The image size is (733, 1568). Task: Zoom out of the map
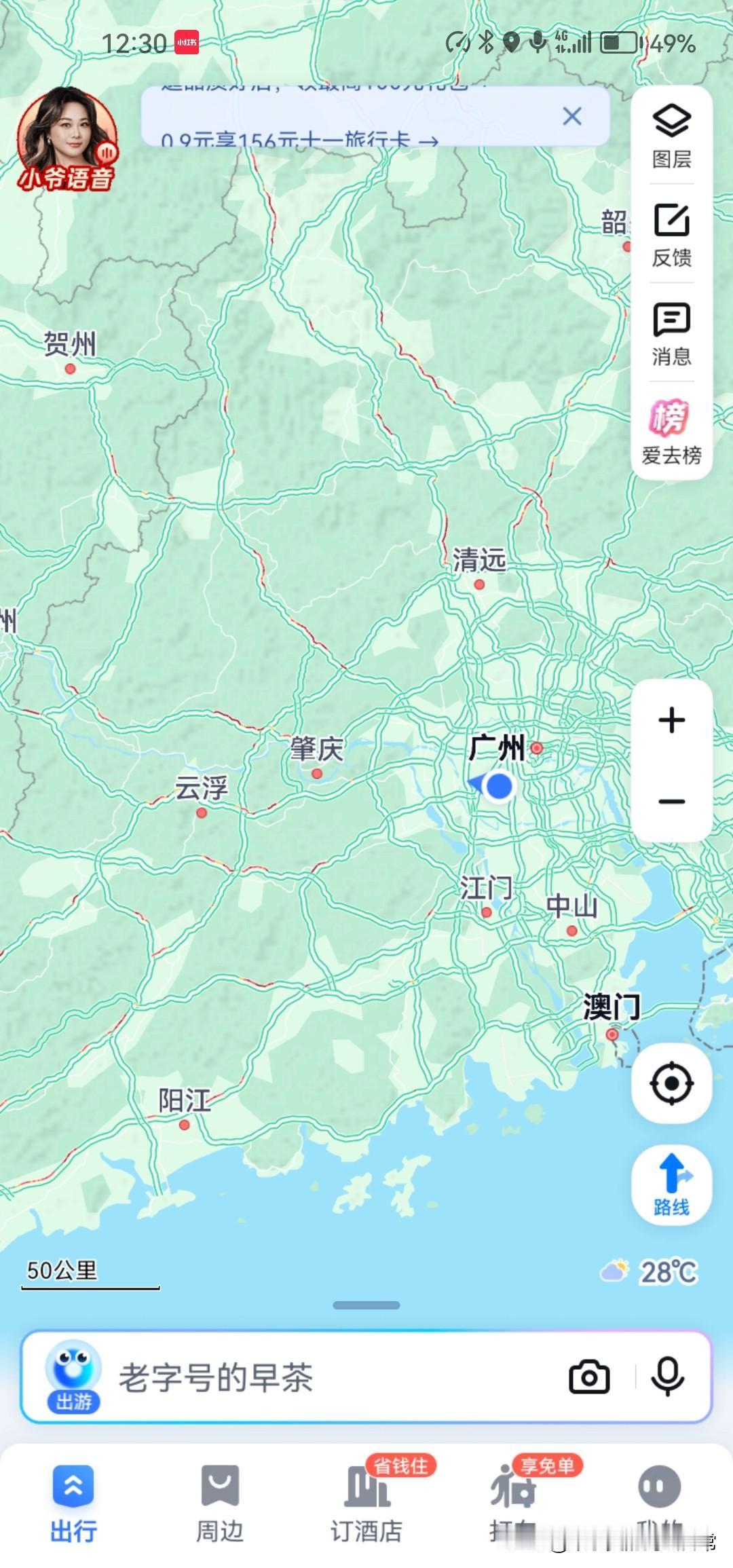(671, 802)
